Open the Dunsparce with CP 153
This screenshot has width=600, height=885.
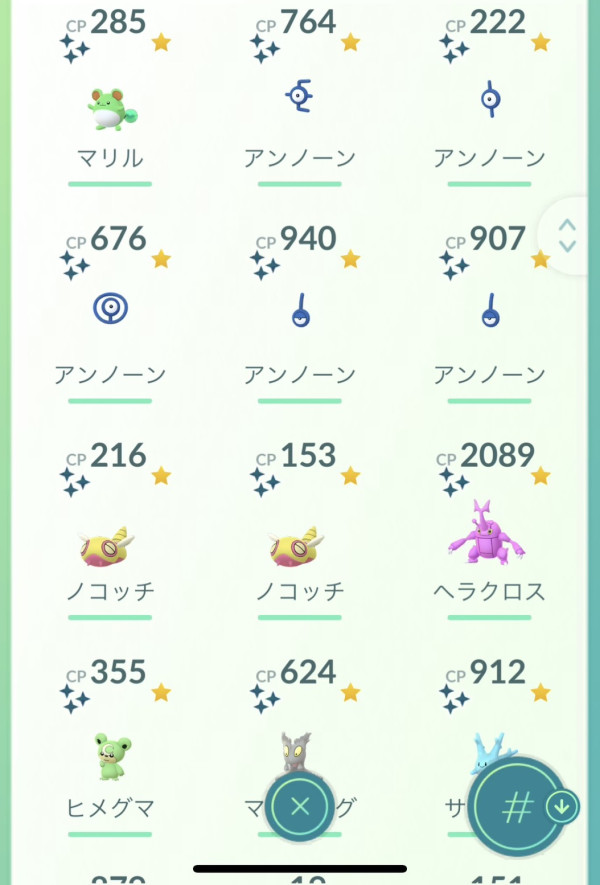(299, 545)
